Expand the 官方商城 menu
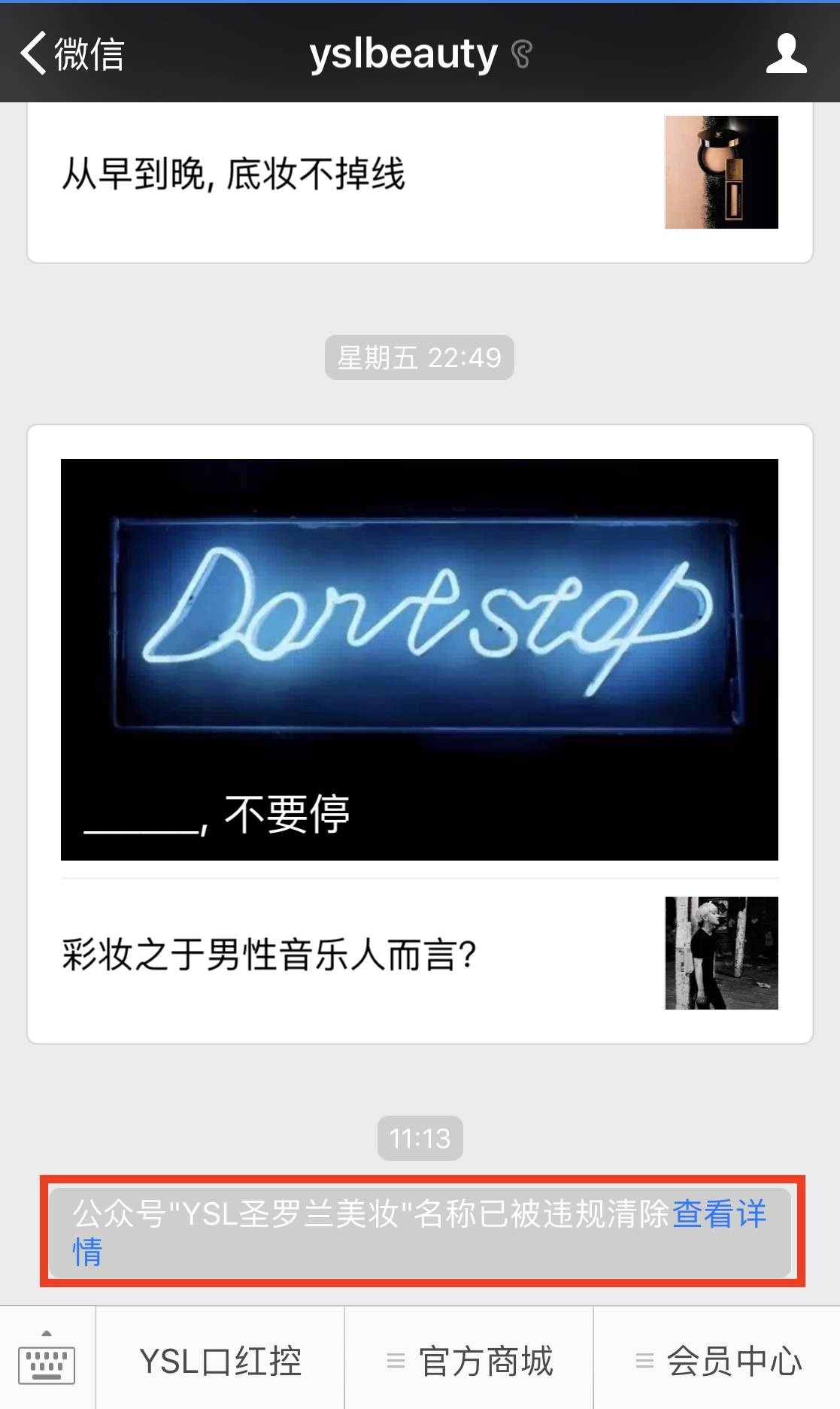This screenshot has width=840, height=1409. 469,1360
